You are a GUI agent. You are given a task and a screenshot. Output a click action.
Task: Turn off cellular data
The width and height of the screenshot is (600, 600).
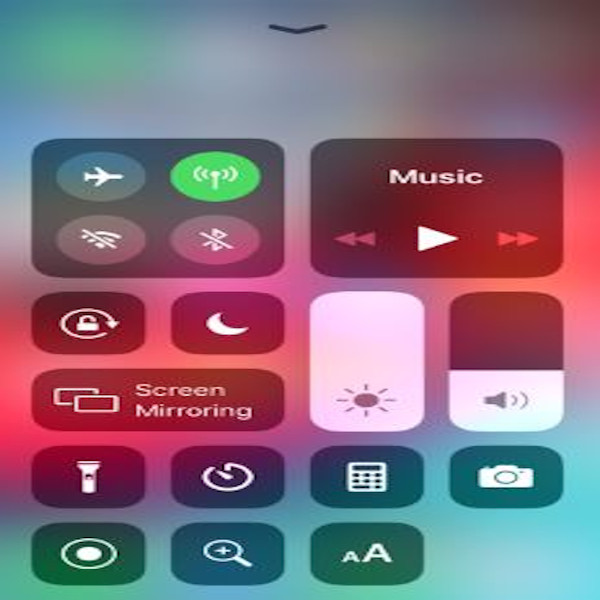[215, 178]
